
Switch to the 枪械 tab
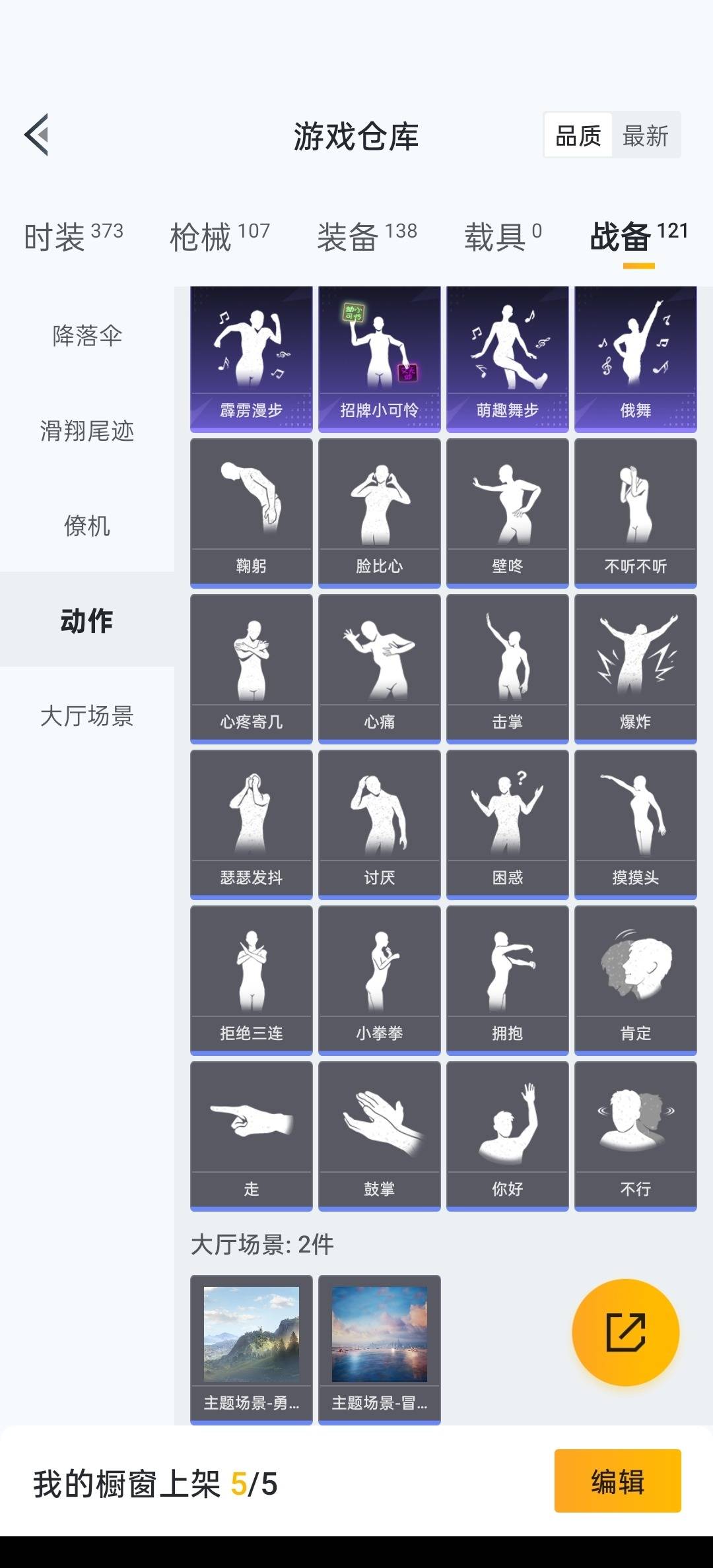220,236
